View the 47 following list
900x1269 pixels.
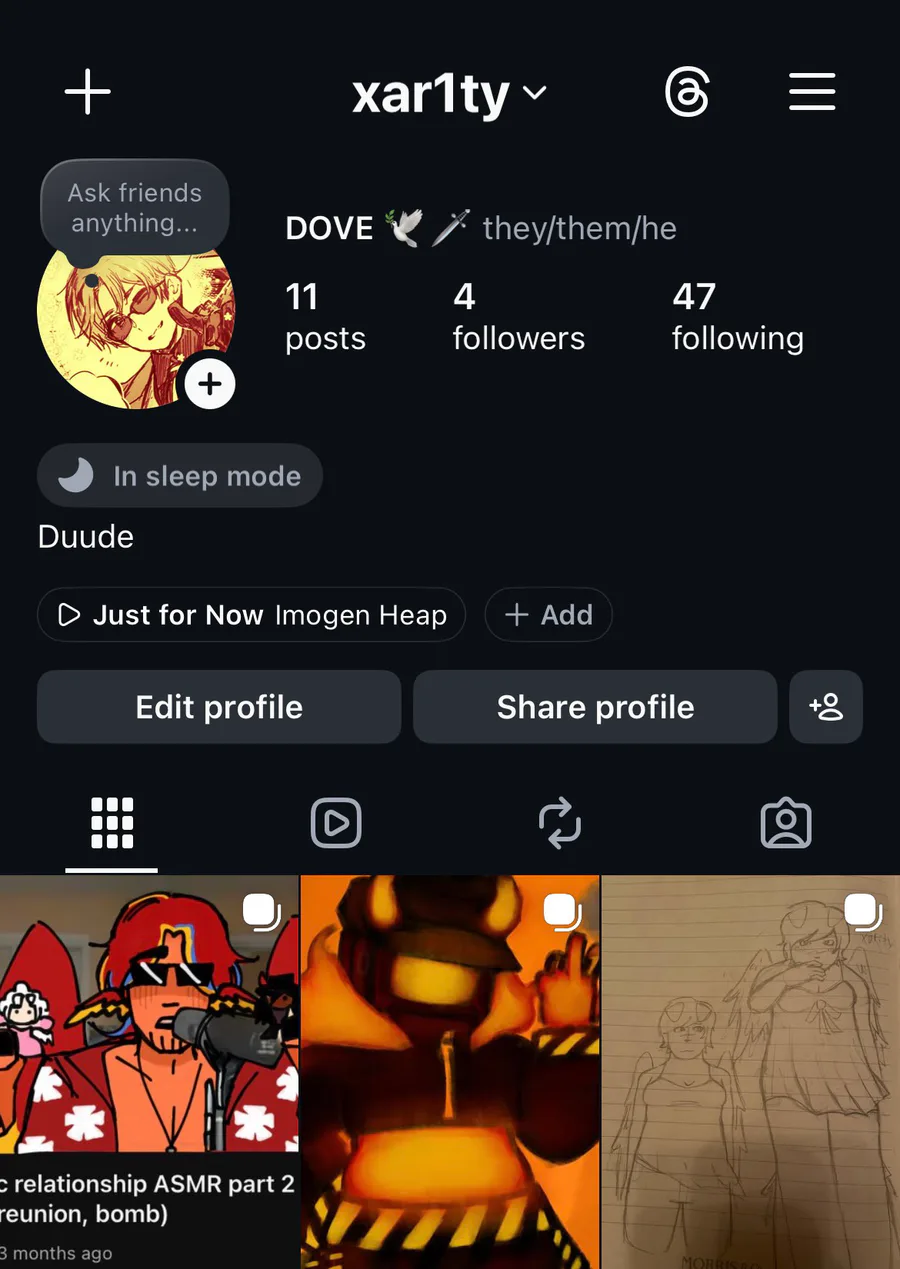pyautogui.click(x=737, y=317)
